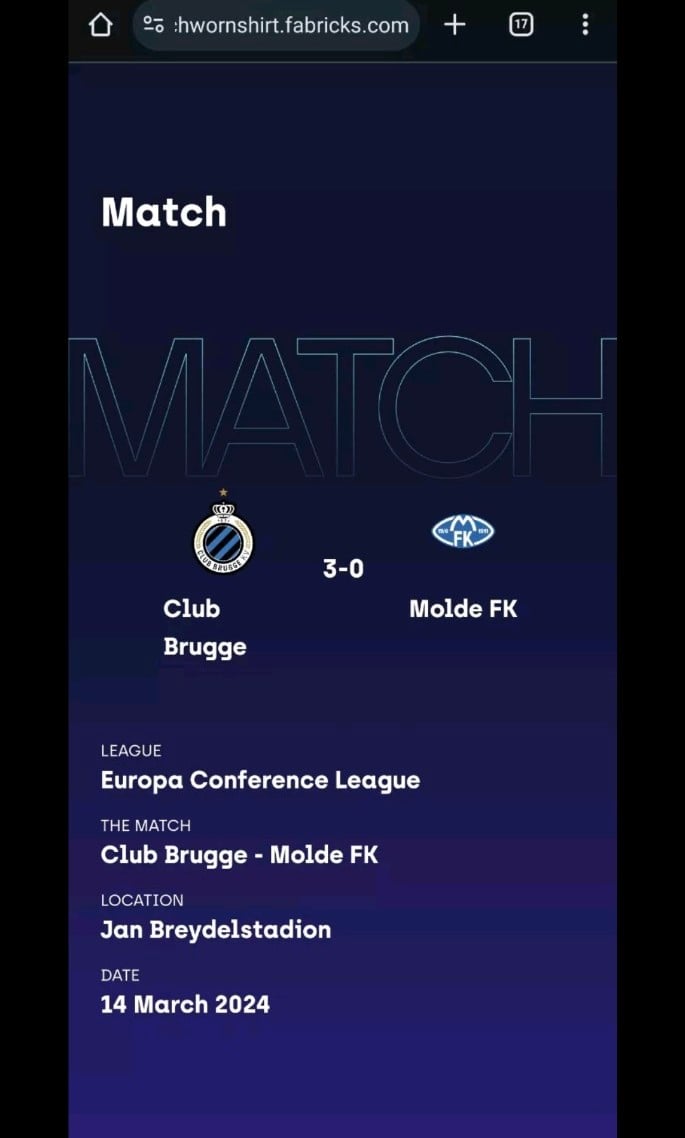Image resolution: width=685 pixels, height=1138 pixels.
Task: Open the tab switcher showing 17 tabs
Action: coord(521,25)
